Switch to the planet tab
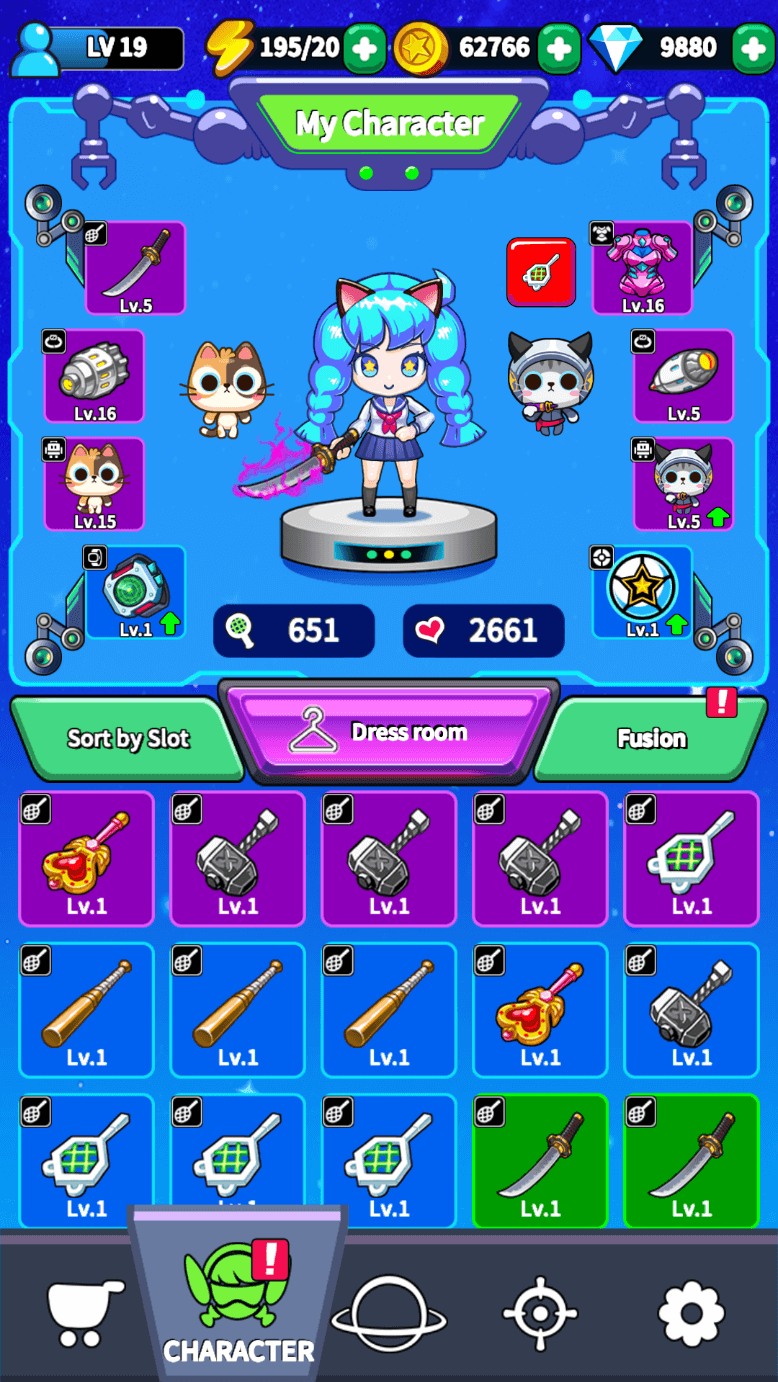The width and height of the screenshot is (778, 1382). click(x=389, y=1312)
